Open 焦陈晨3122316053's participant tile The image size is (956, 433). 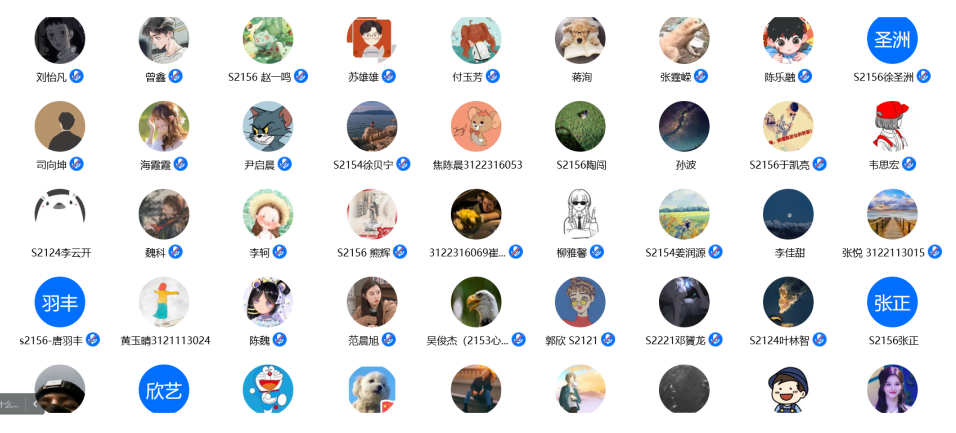[476, 127]
